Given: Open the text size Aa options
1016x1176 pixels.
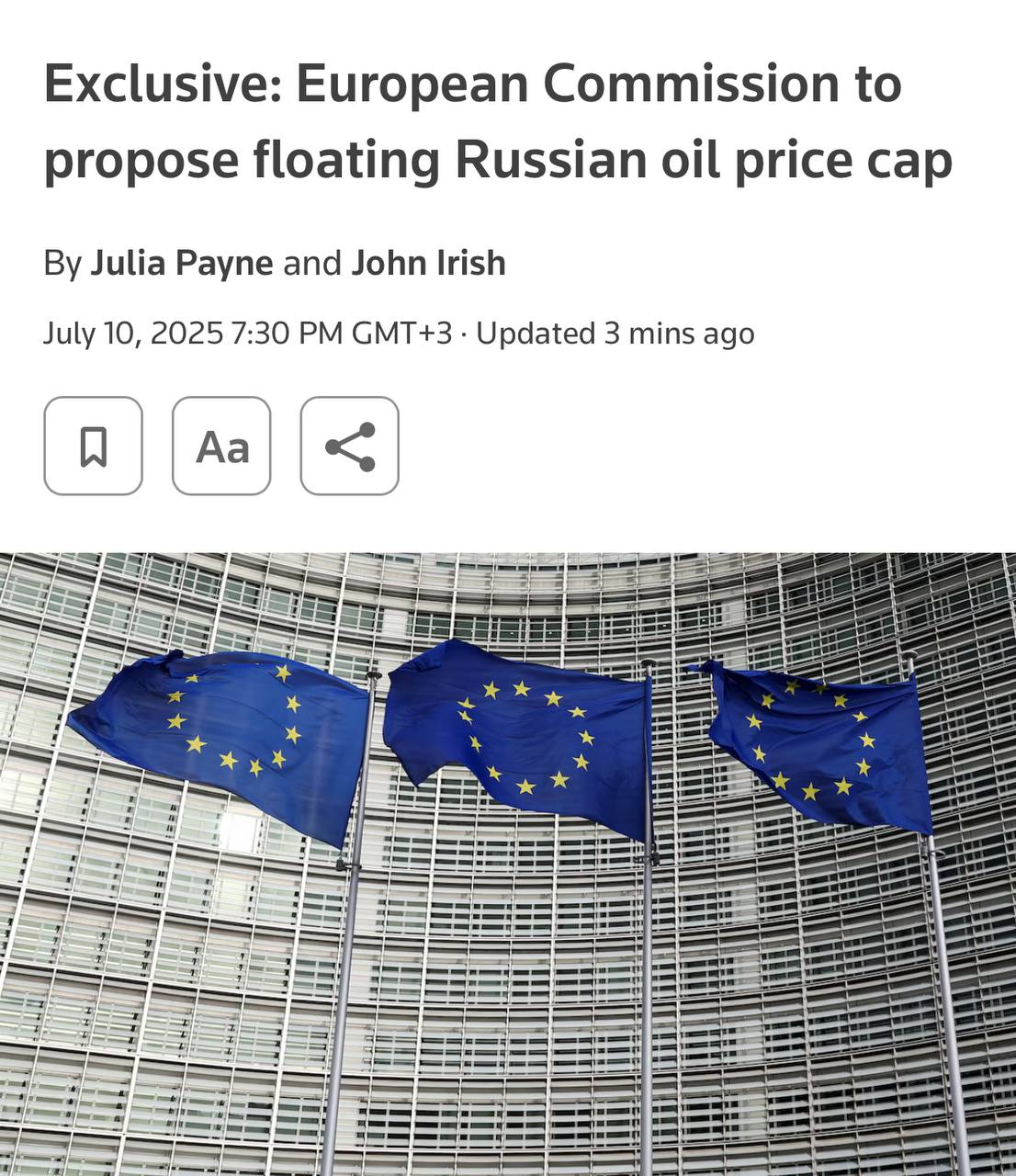Looking at the screenshot, I should (x=221, y=446).
